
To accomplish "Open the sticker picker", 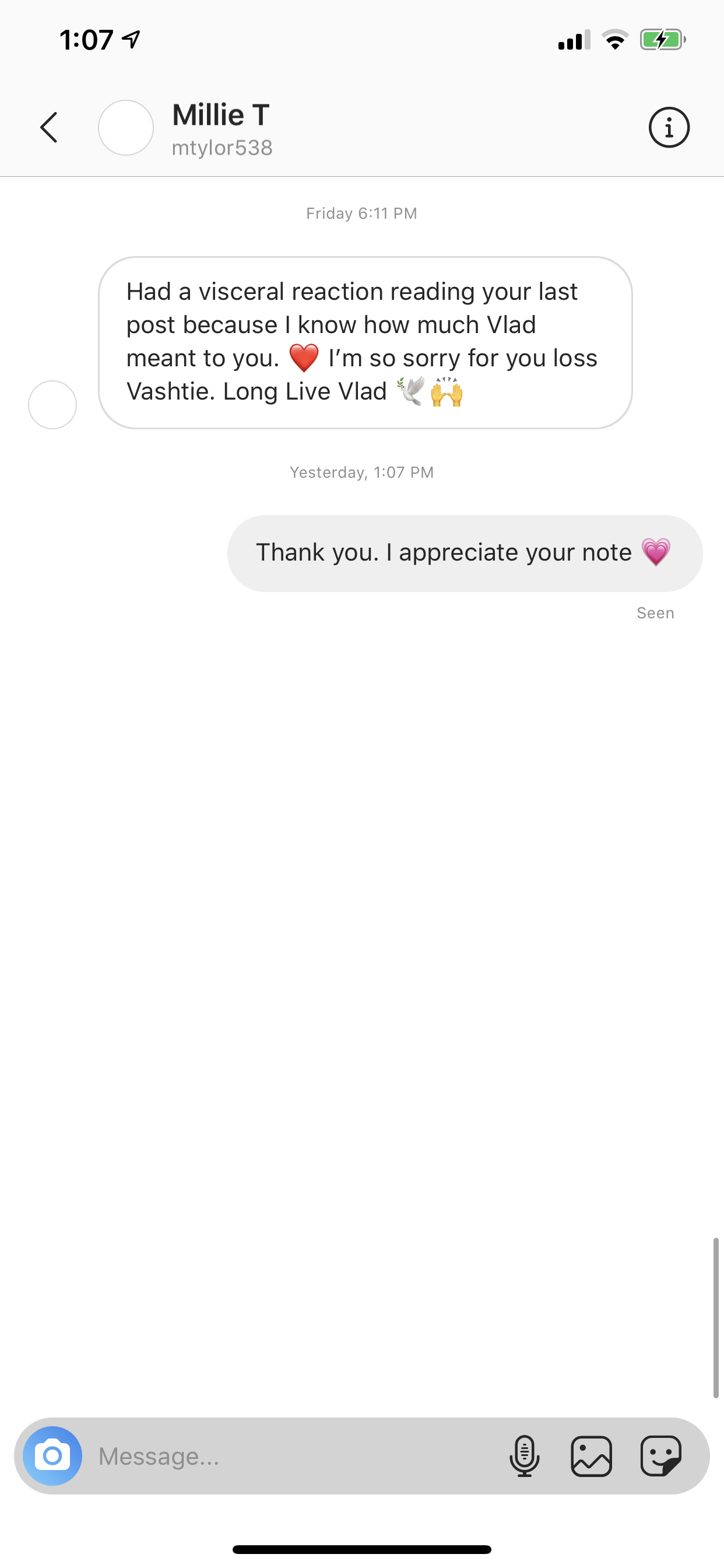I will pyautogui.click(x=660, y=1456).
